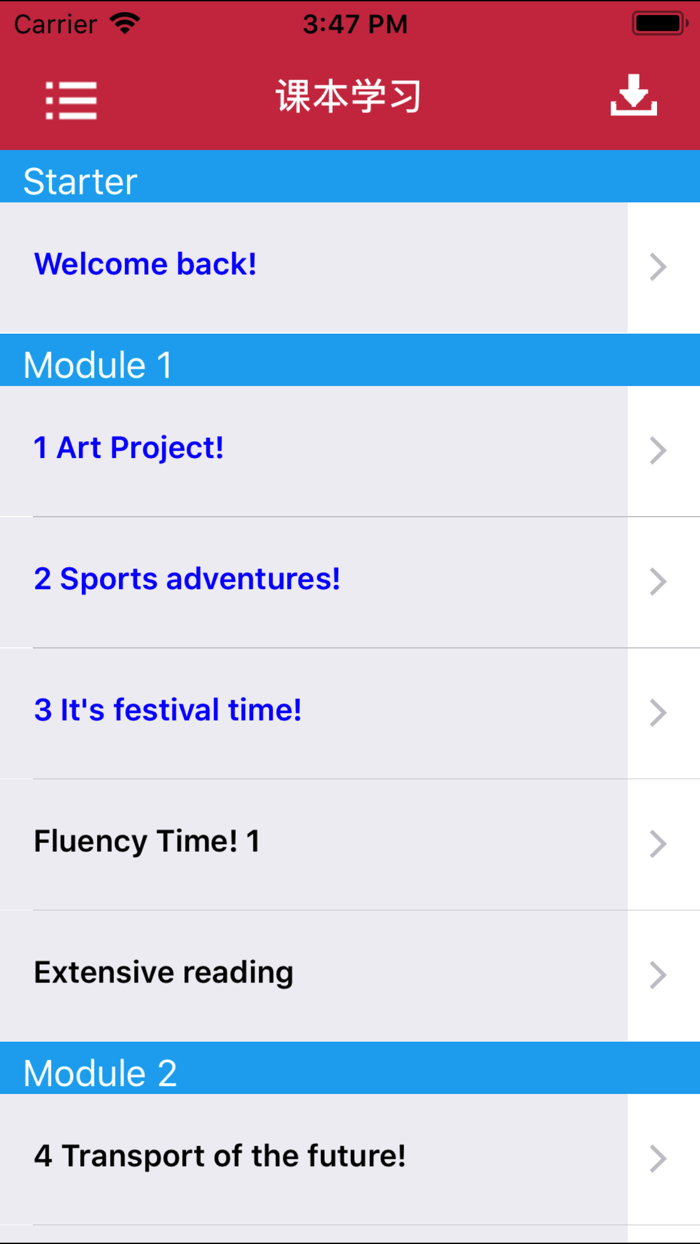Select 2 Sports adventures! unit
The image size is (700, 1244).
350,582
